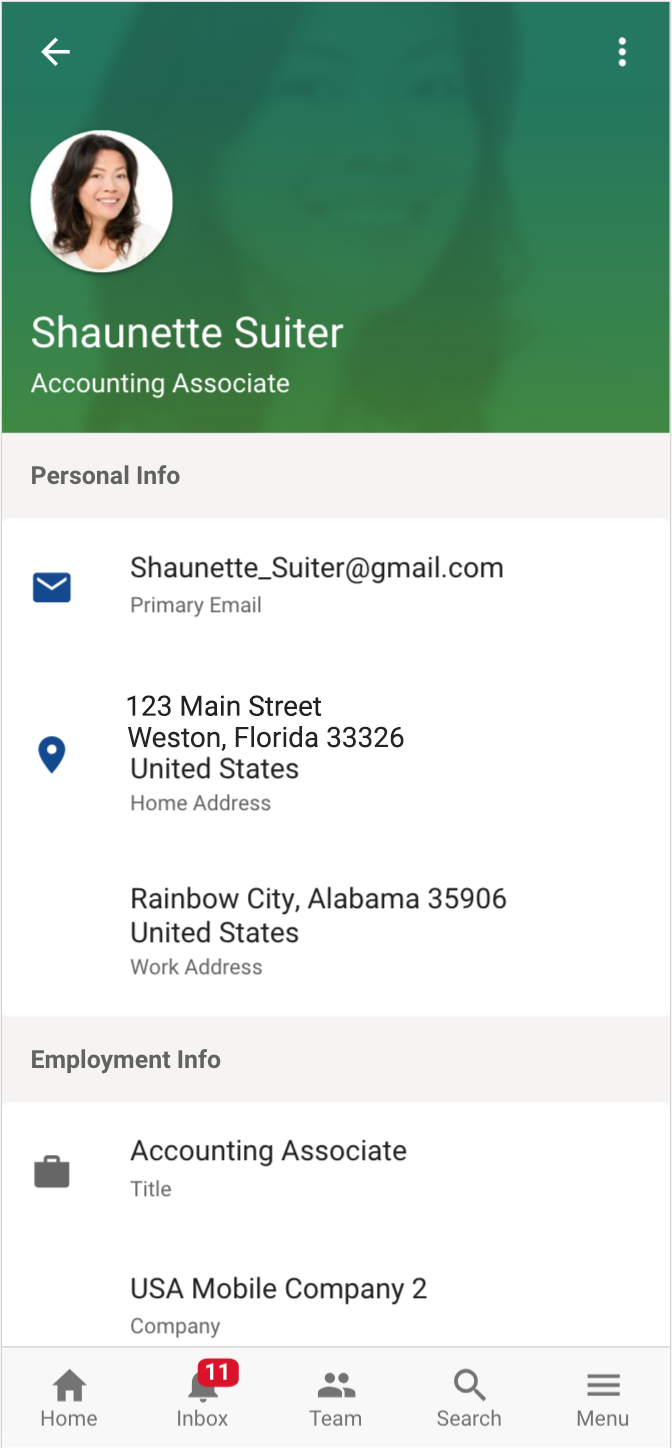The height and width of the screenshot is (1448, 672).
Task: Email Shaunette_Suiter@gmail.com
Action: click(x=316, y=568)
